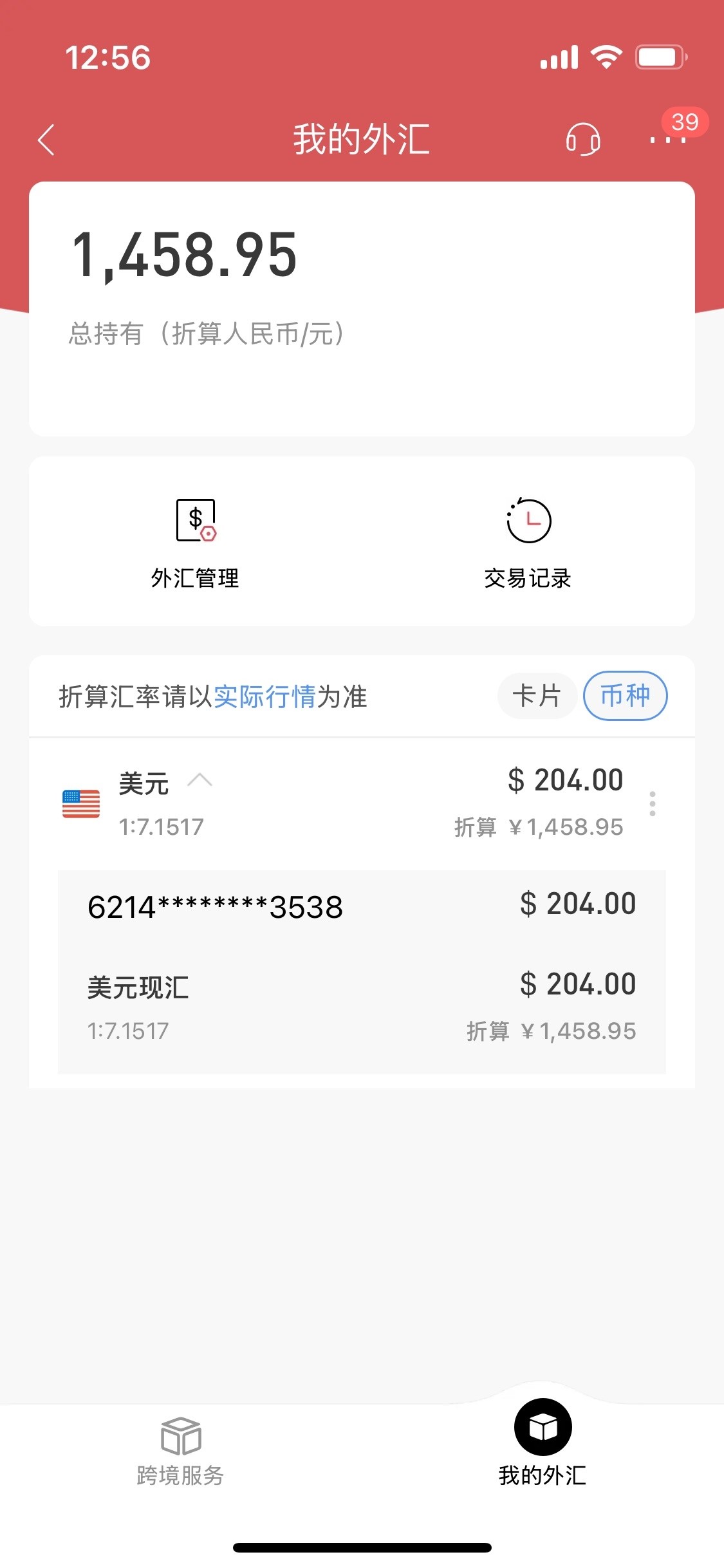Collapse the 美元 currency row
This screenshot has width=724, height=1568.
click(200, 781)
